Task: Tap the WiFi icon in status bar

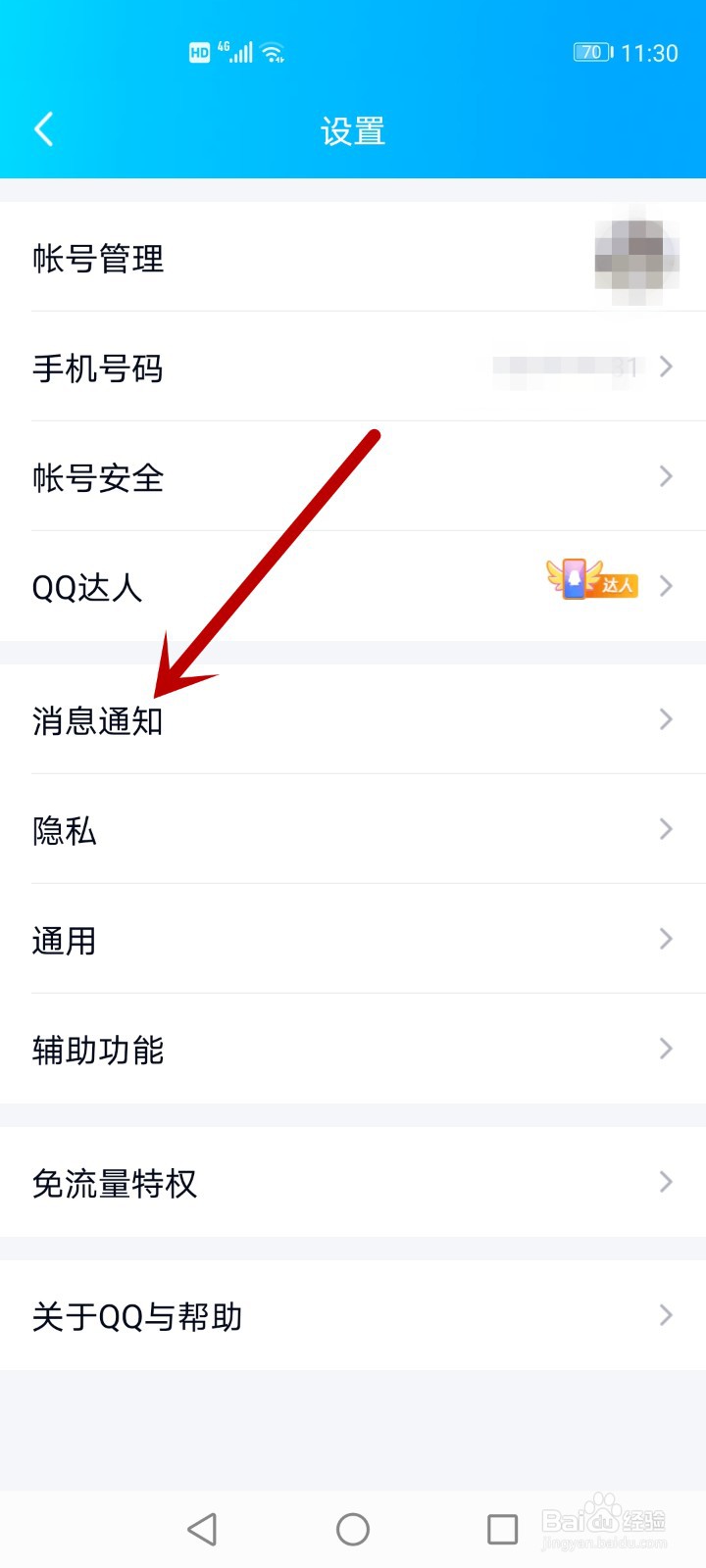Action: 273,52
